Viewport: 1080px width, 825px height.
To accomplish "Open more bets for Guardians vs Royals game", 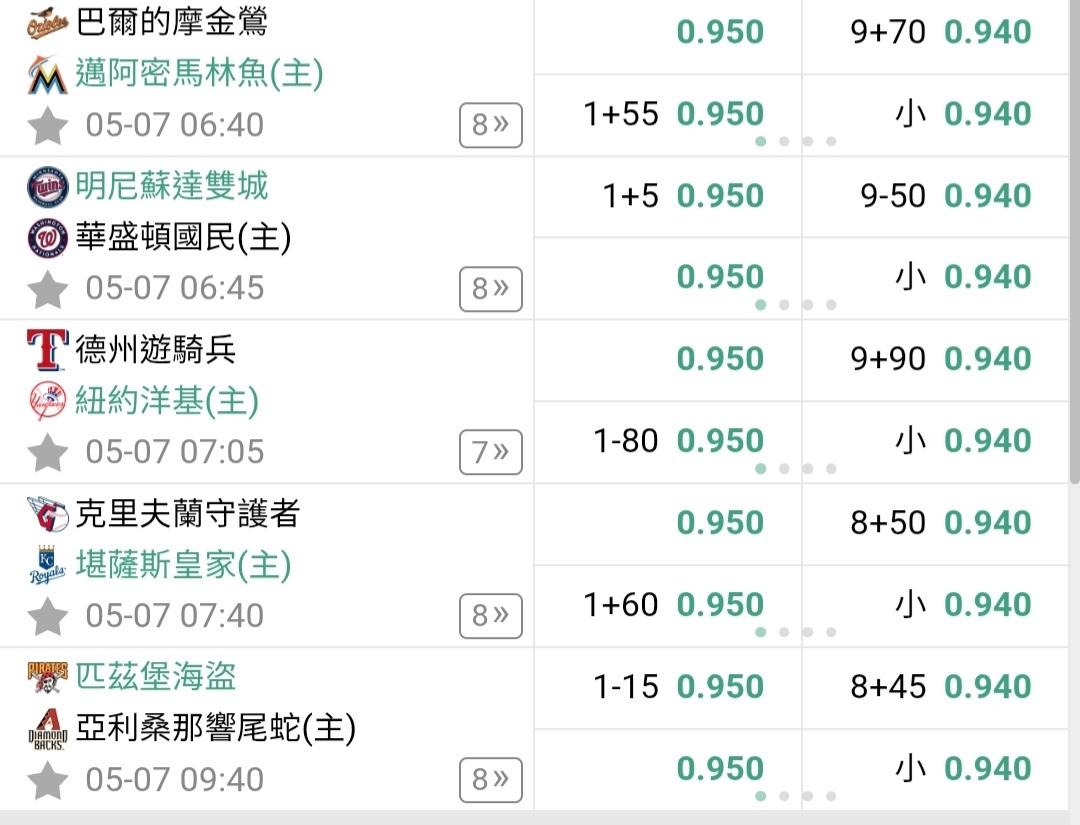I will coord(490,616).
